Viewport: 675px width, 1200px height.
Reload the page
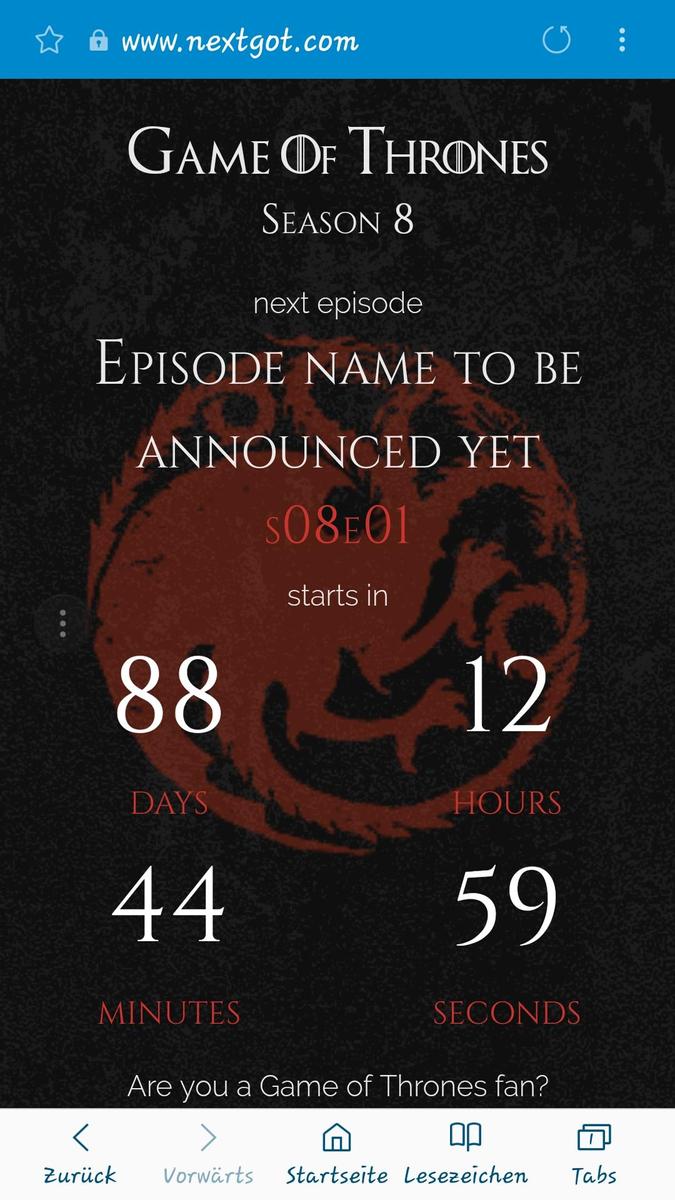coord(556,40)
